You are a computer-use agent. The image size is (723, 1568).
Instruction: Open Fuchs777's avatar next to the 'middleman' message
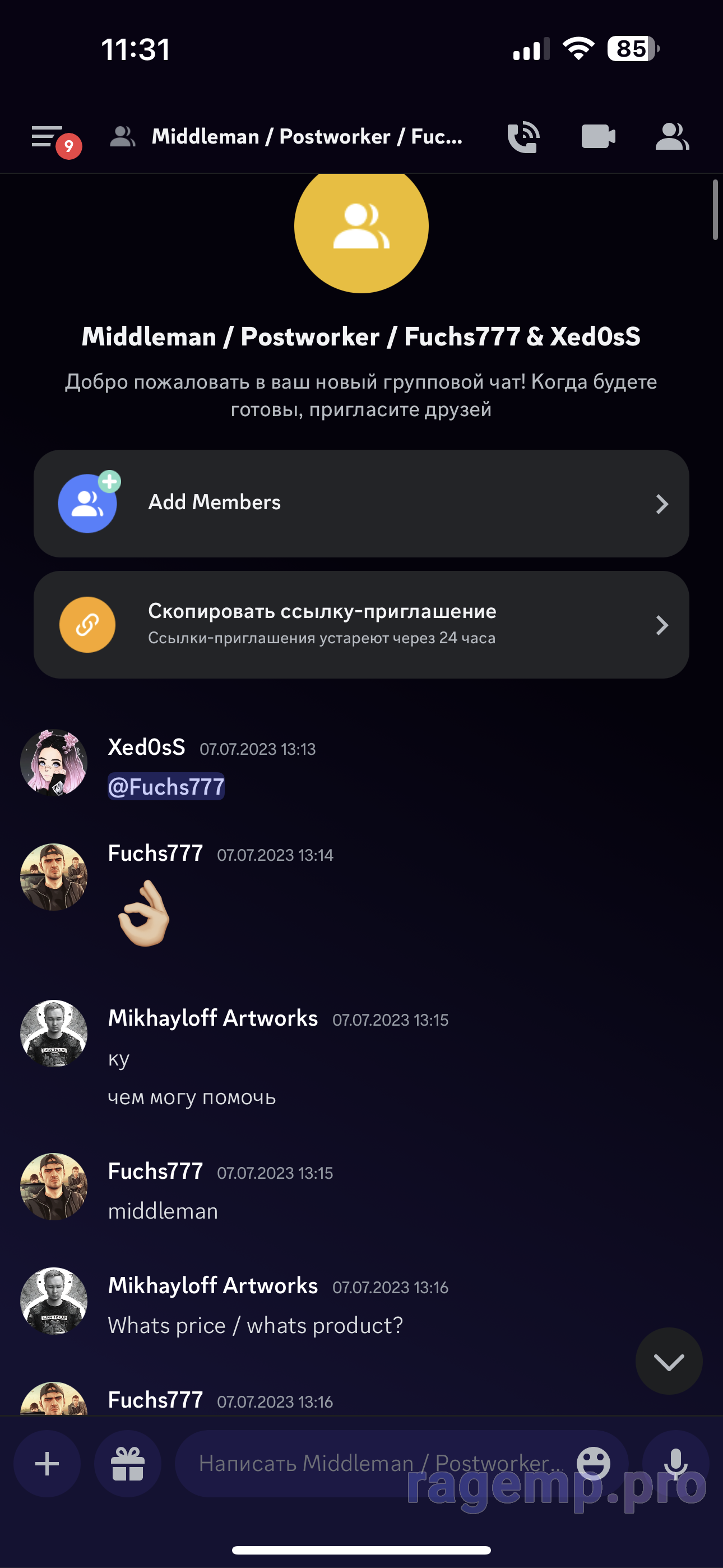(x=54, y=1186)
